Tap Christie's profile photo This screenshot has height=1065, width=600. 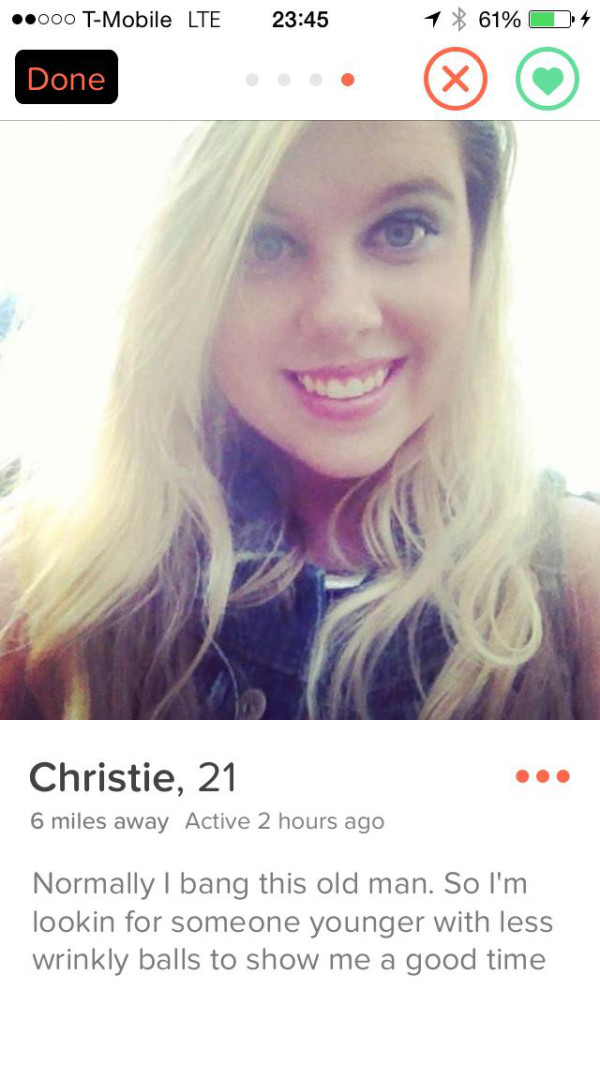point(300,420)
